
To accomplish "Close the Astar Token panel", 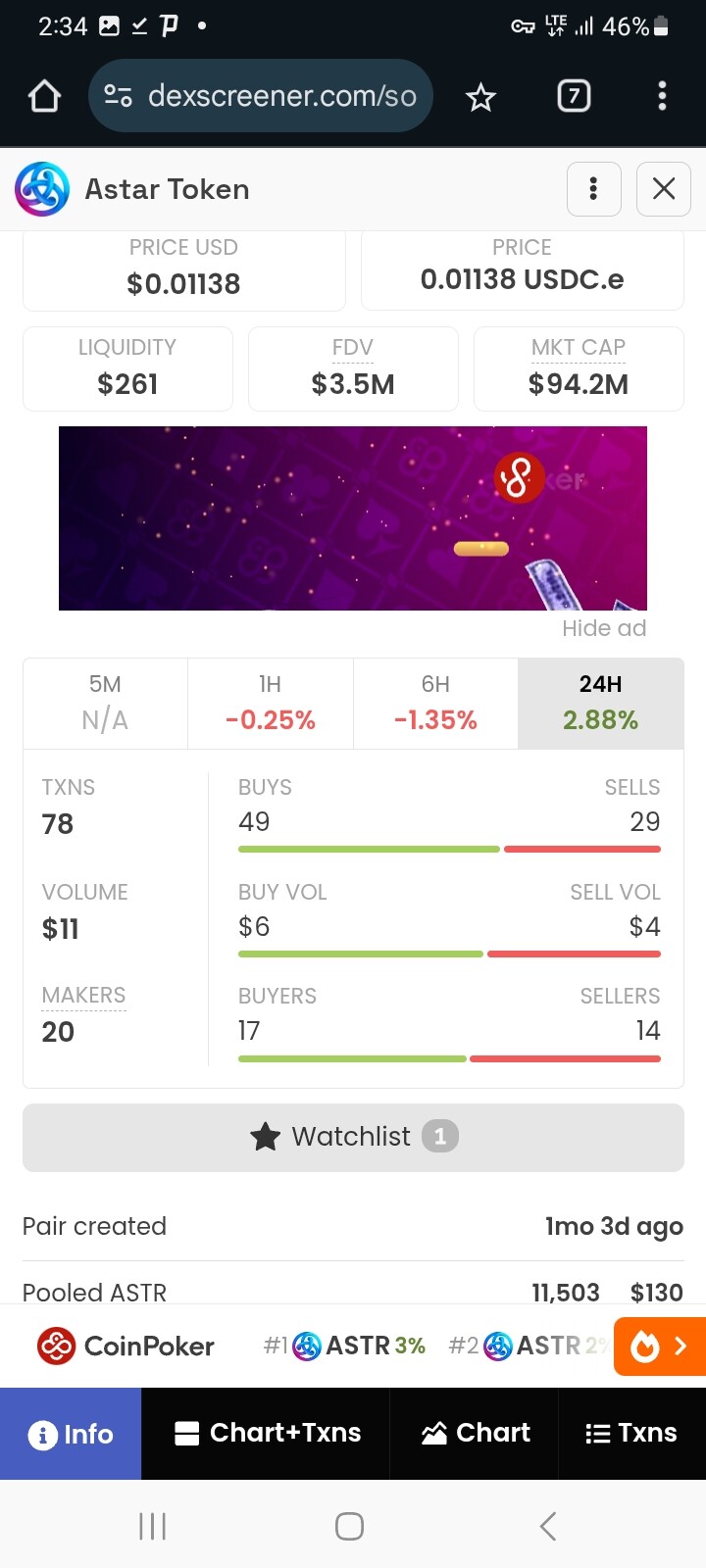I will point(664,189).
